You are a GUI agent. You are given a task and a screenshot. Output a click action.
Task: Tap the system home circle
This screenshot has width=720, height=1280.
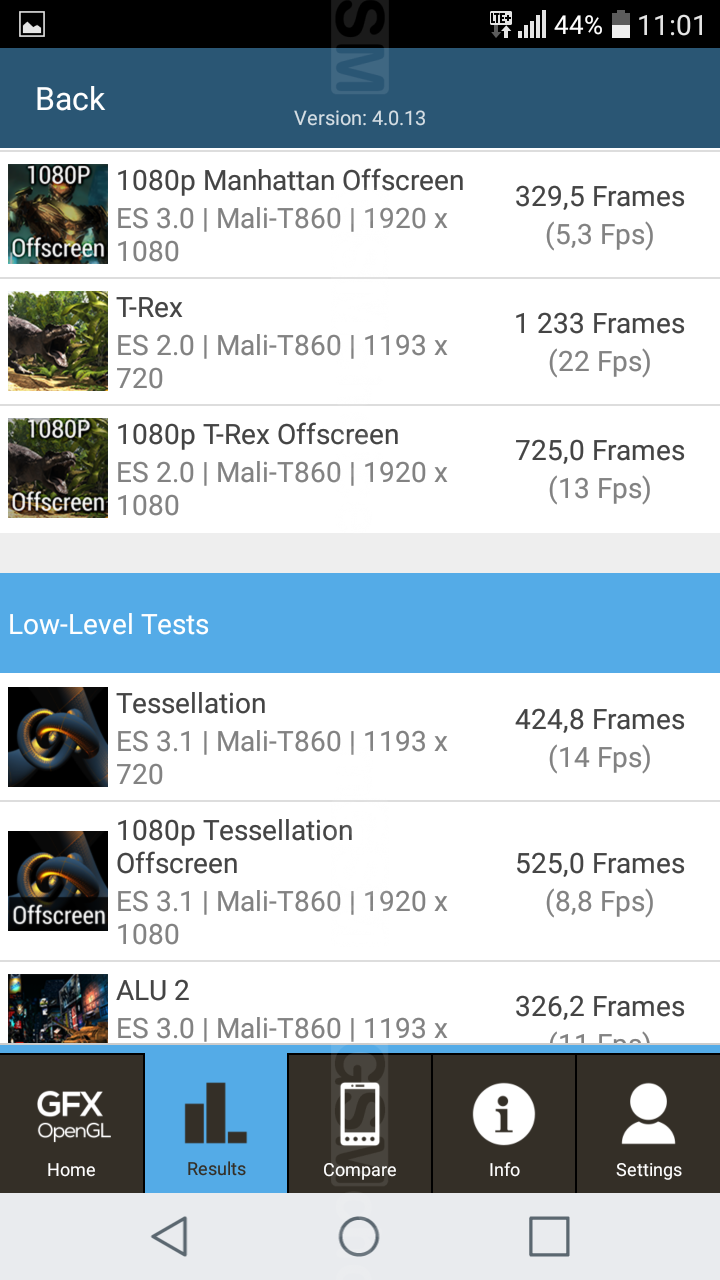[359, 1237]
